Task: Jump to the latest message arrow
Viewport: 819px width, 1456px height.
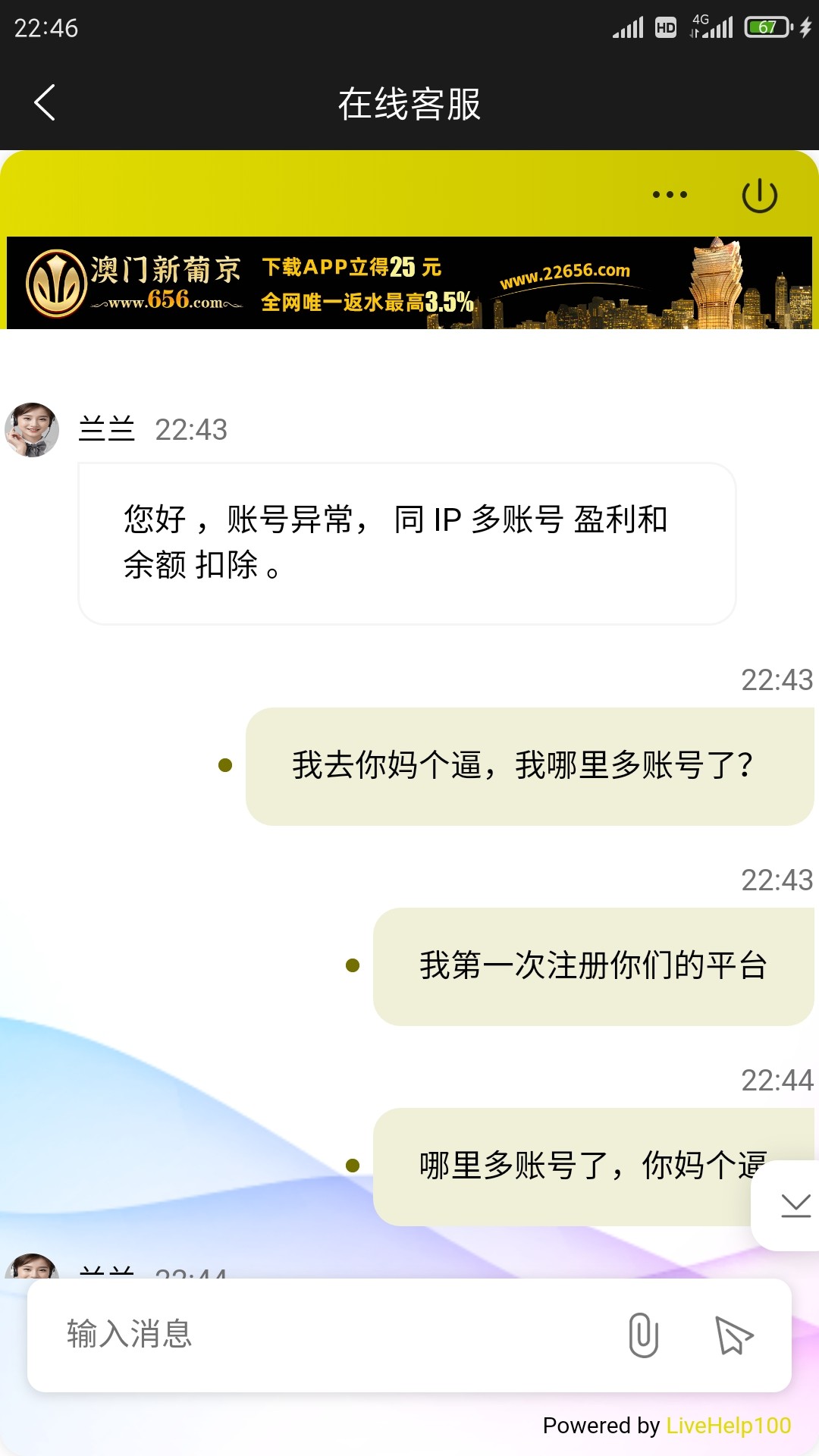Action: pos(795,1205)
